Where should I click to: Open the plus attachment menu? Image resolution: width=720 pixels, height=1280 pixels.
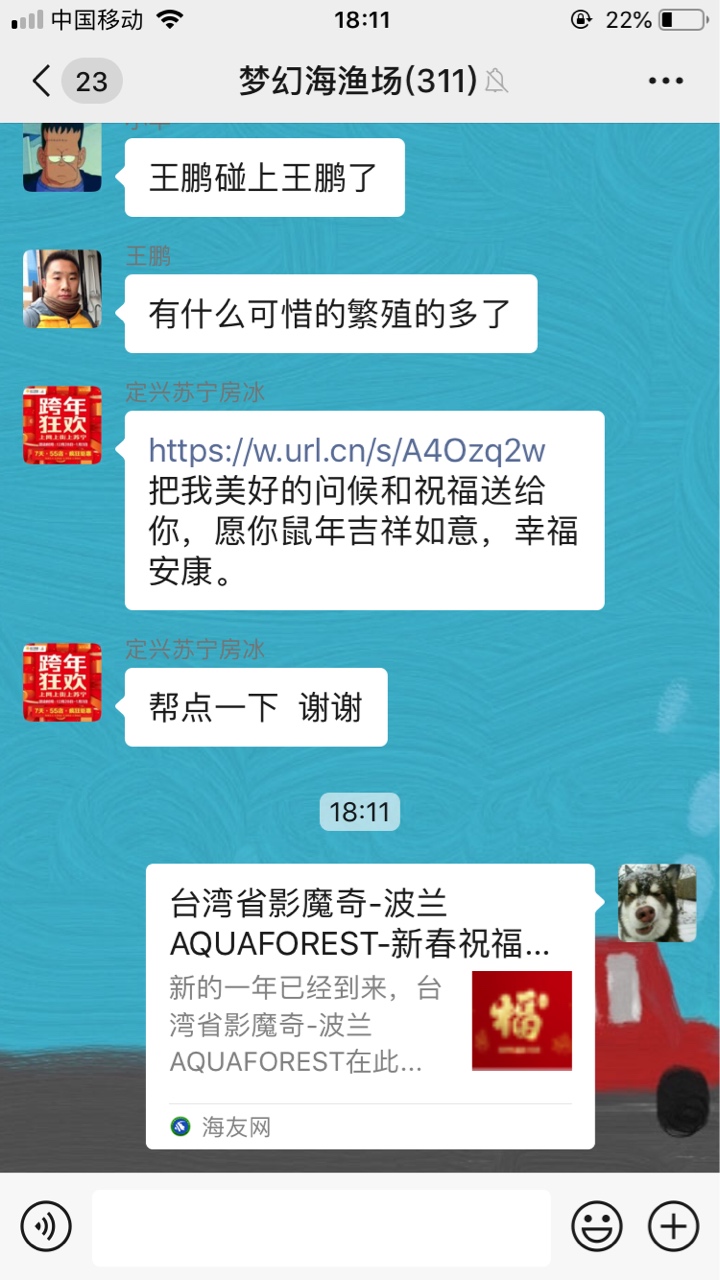(673, 1226)
